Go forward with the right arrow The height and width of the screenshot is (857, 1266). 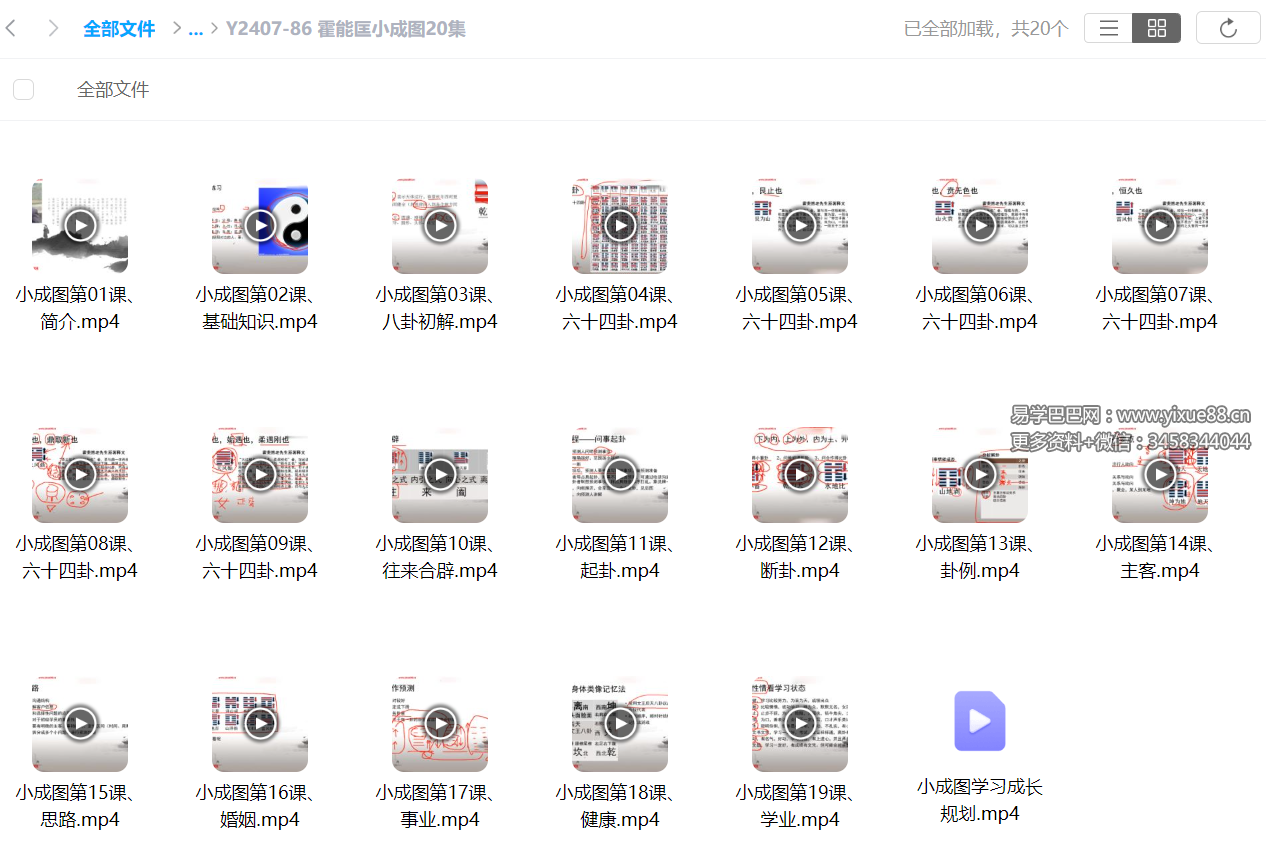click(53, 28)
